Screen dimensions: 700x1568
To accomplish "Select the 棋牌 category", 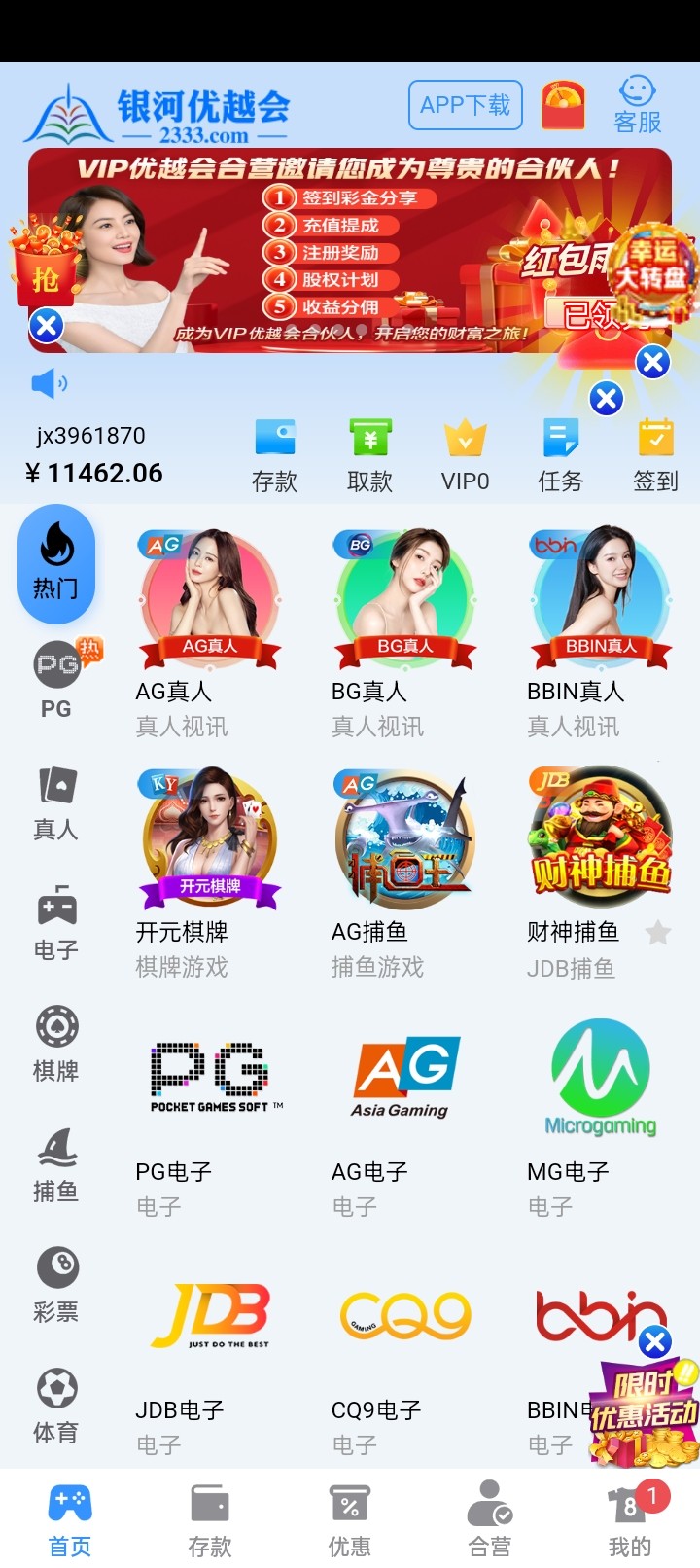I will coord(56,1045).
